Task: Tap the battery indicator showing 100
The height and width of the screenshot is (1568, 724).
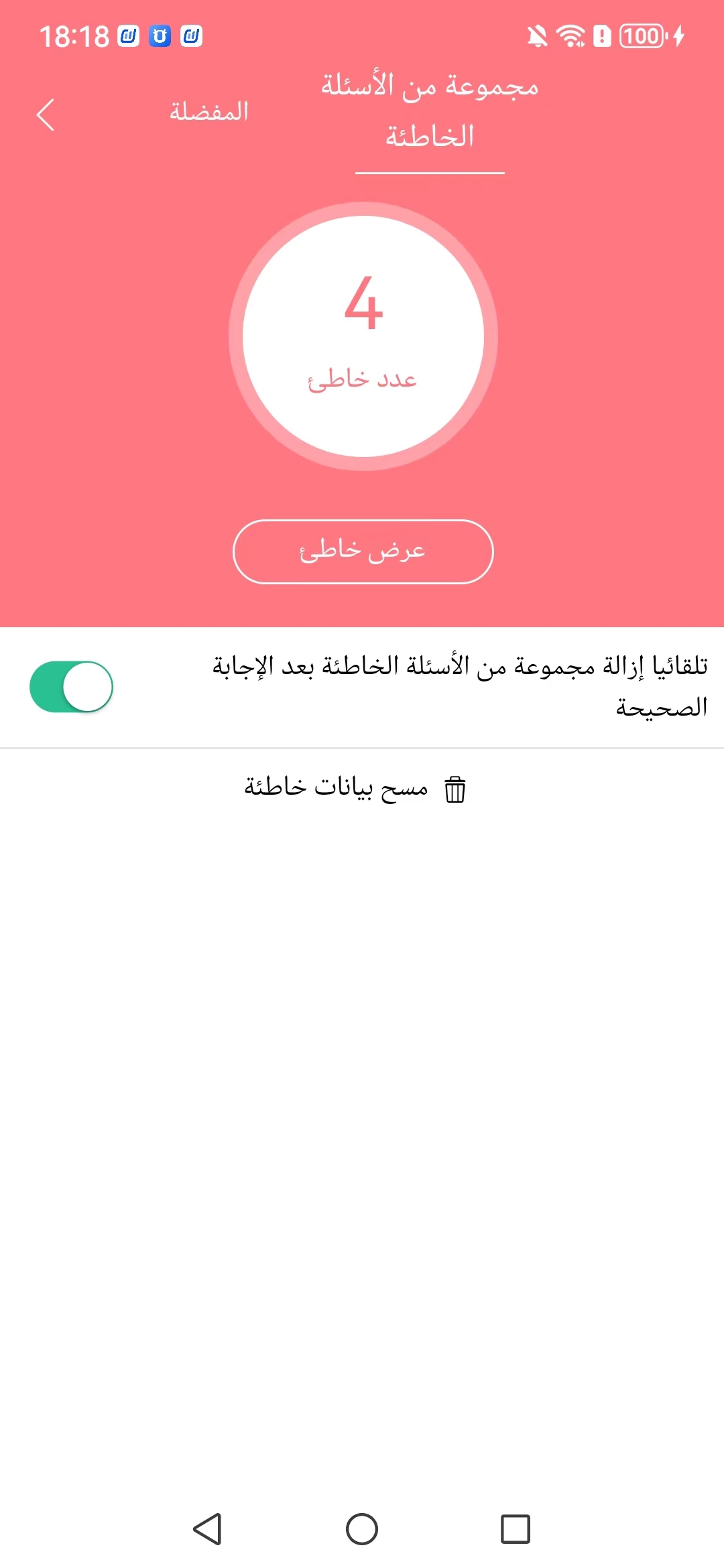Action: point(640,37)
